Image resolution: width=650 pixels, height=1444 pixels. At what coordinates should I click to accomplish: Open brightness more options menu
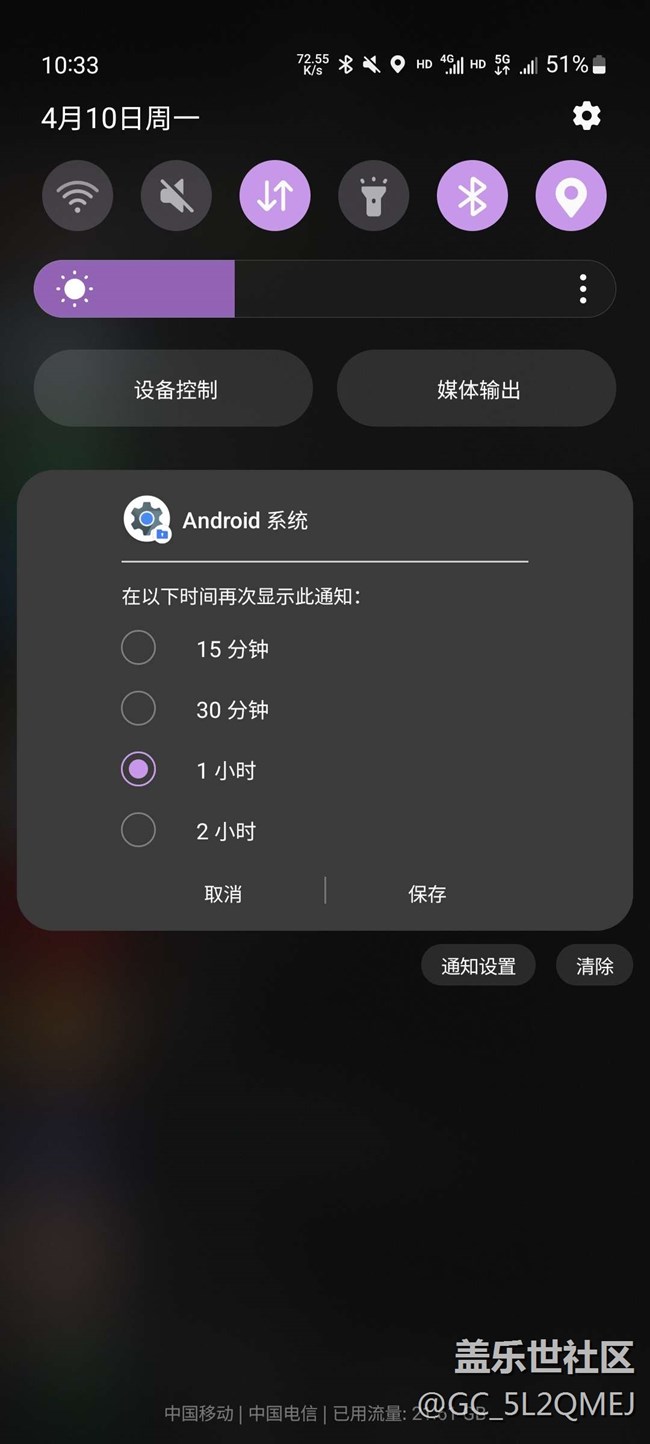click(x=583, y=290)
